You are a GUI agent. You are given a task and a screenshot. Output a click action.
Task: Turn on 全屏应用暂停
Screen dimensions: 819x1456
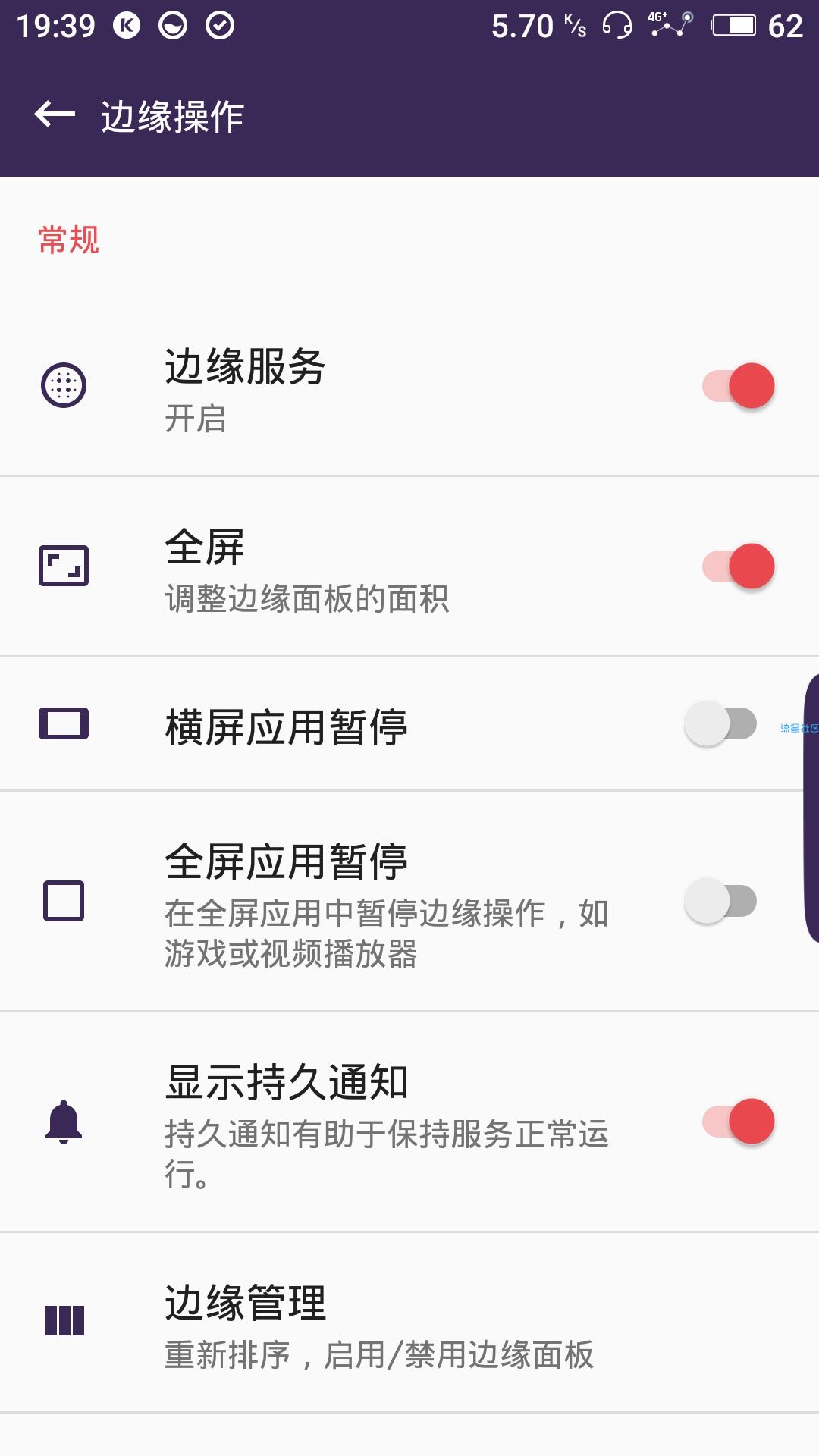(x=720, y=901)
